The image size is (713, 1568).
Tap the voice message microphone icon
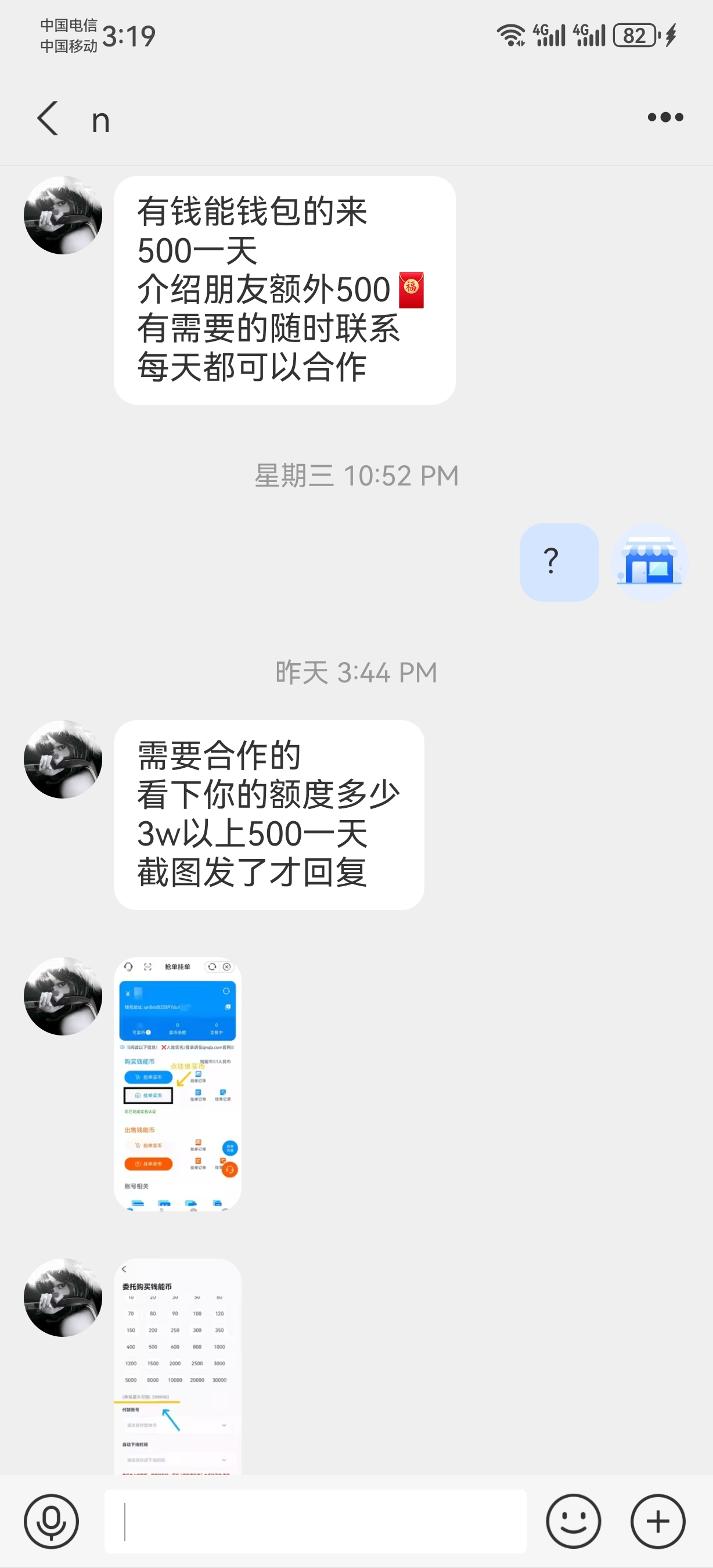[51, 1520]
